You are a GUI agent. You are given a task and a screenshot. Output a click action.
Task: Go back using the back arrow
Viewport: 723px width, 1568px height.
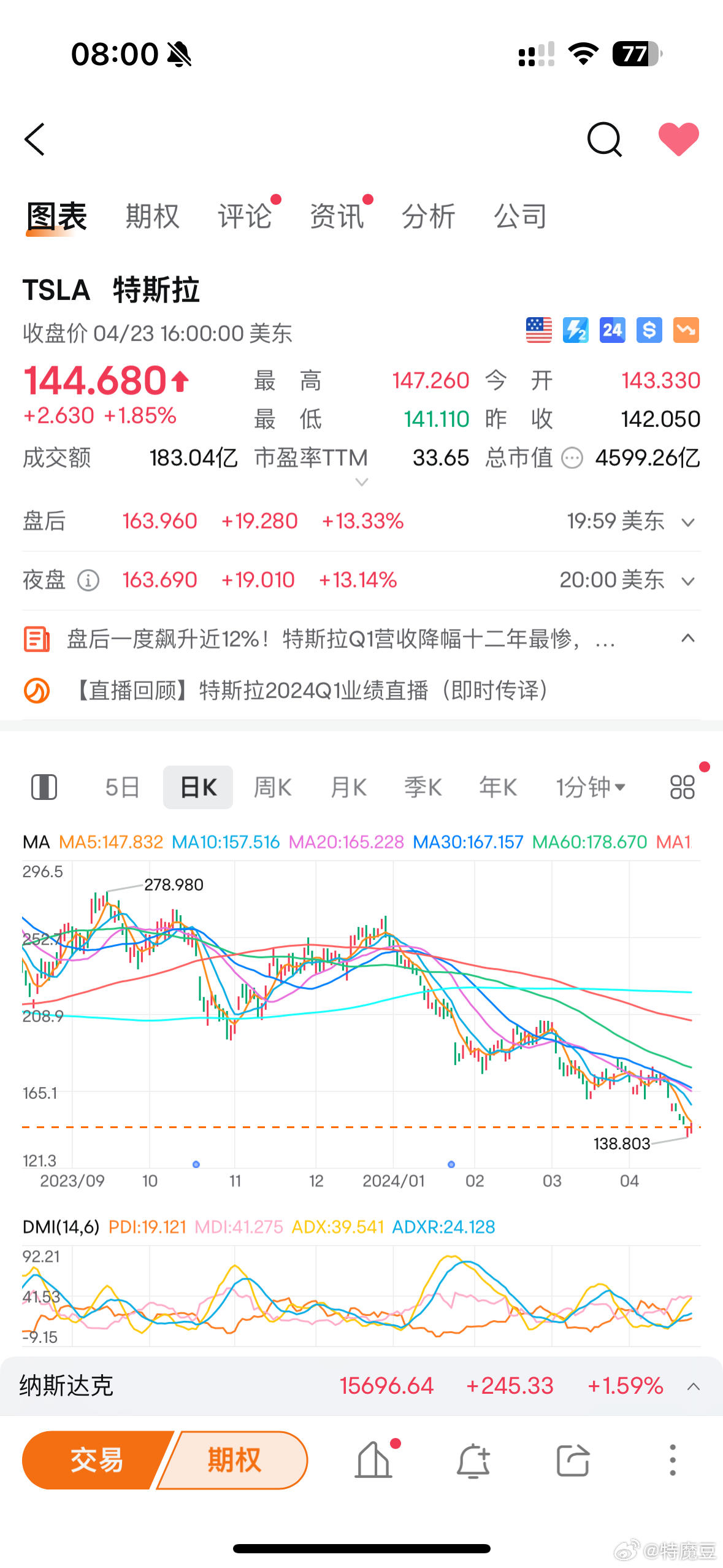35,139
